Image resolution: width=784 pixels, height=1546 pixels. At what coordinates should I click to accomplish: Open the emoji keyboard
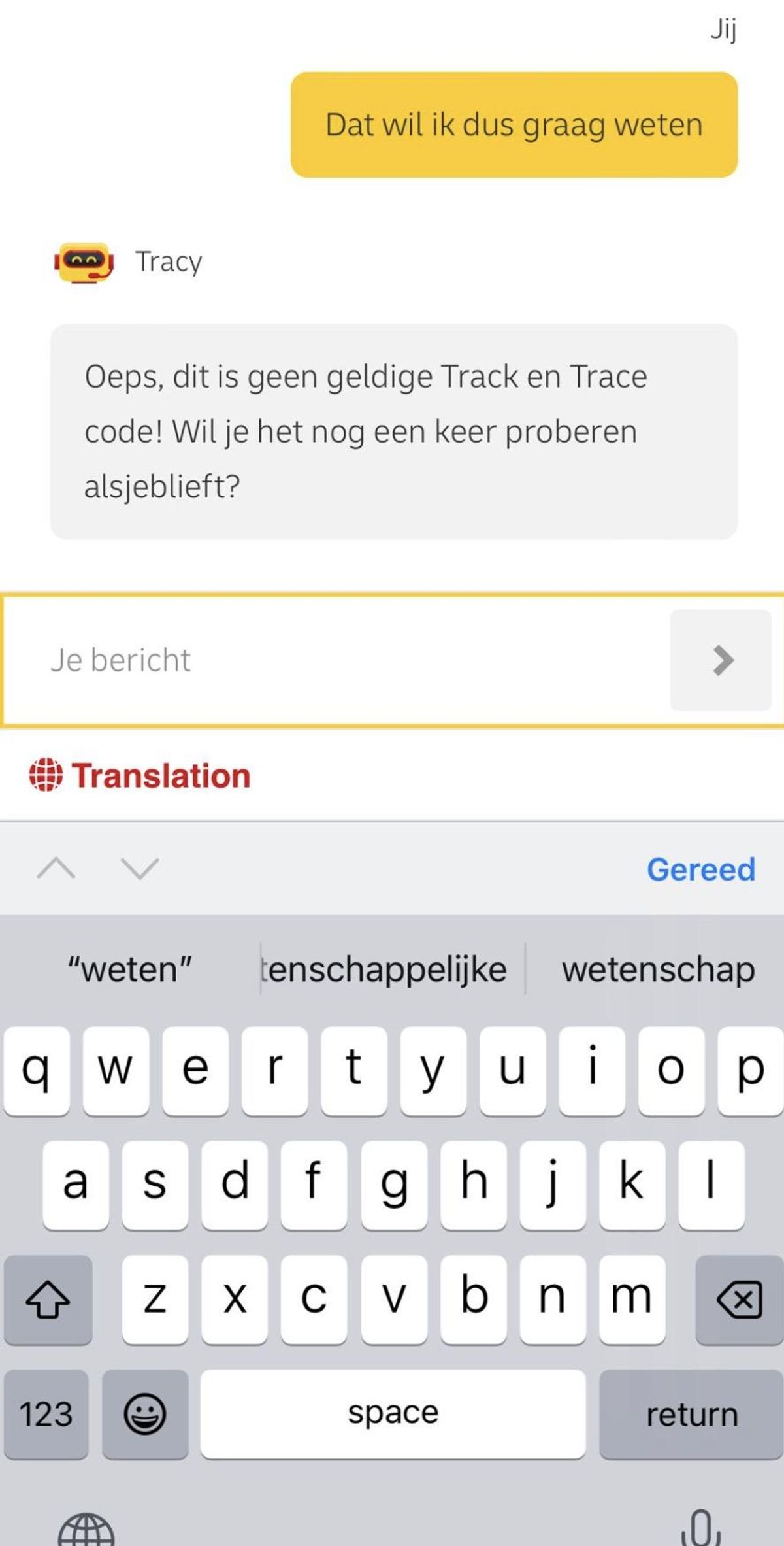click(x=145, y=1414)
